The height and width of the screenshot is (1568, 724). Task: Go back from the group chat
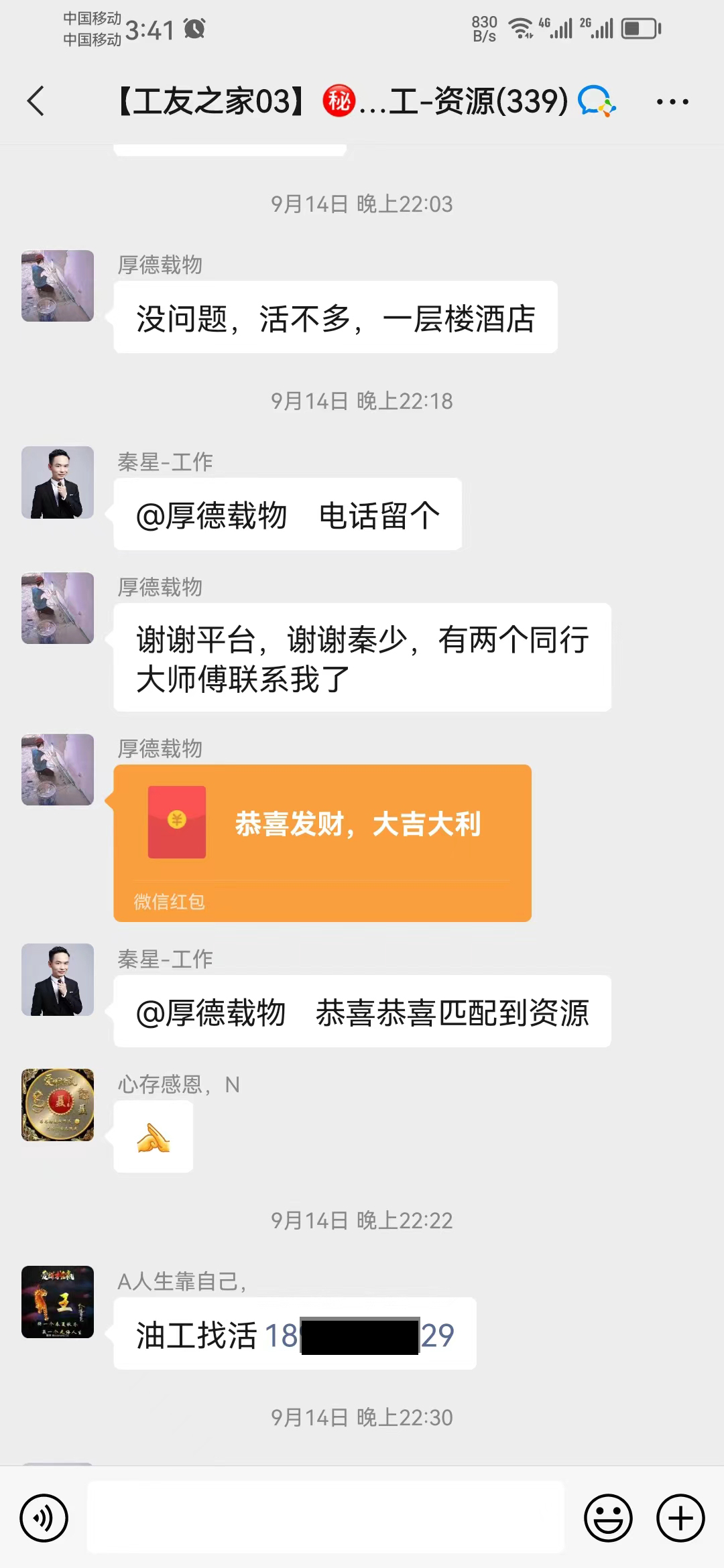(x=36, y=102)
